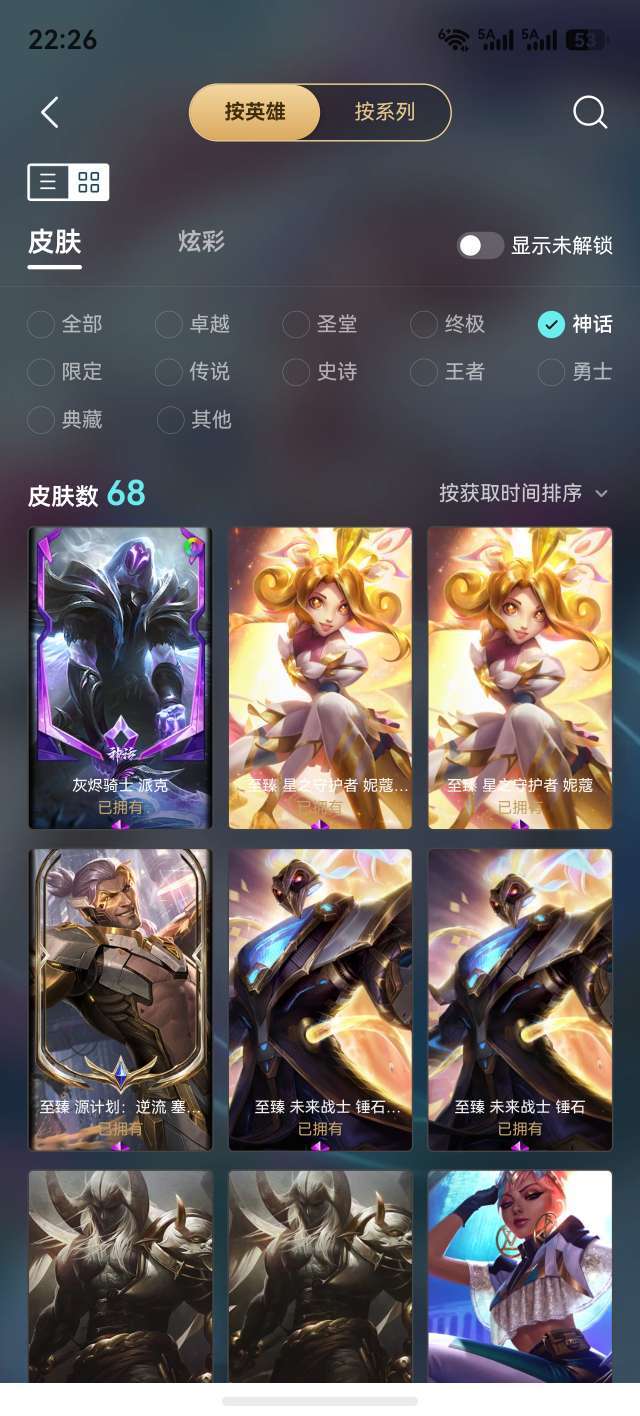Select the 按英雄 segment
640x1416 pixels.
tap(255, 112)
